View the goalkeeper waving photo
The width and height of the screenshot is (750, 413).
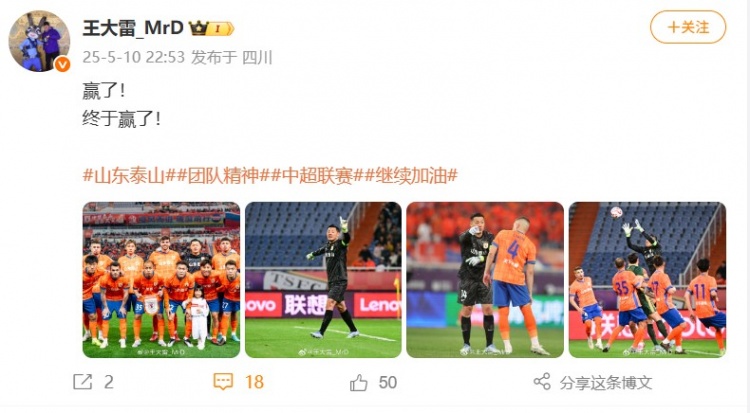coord(323,279)
